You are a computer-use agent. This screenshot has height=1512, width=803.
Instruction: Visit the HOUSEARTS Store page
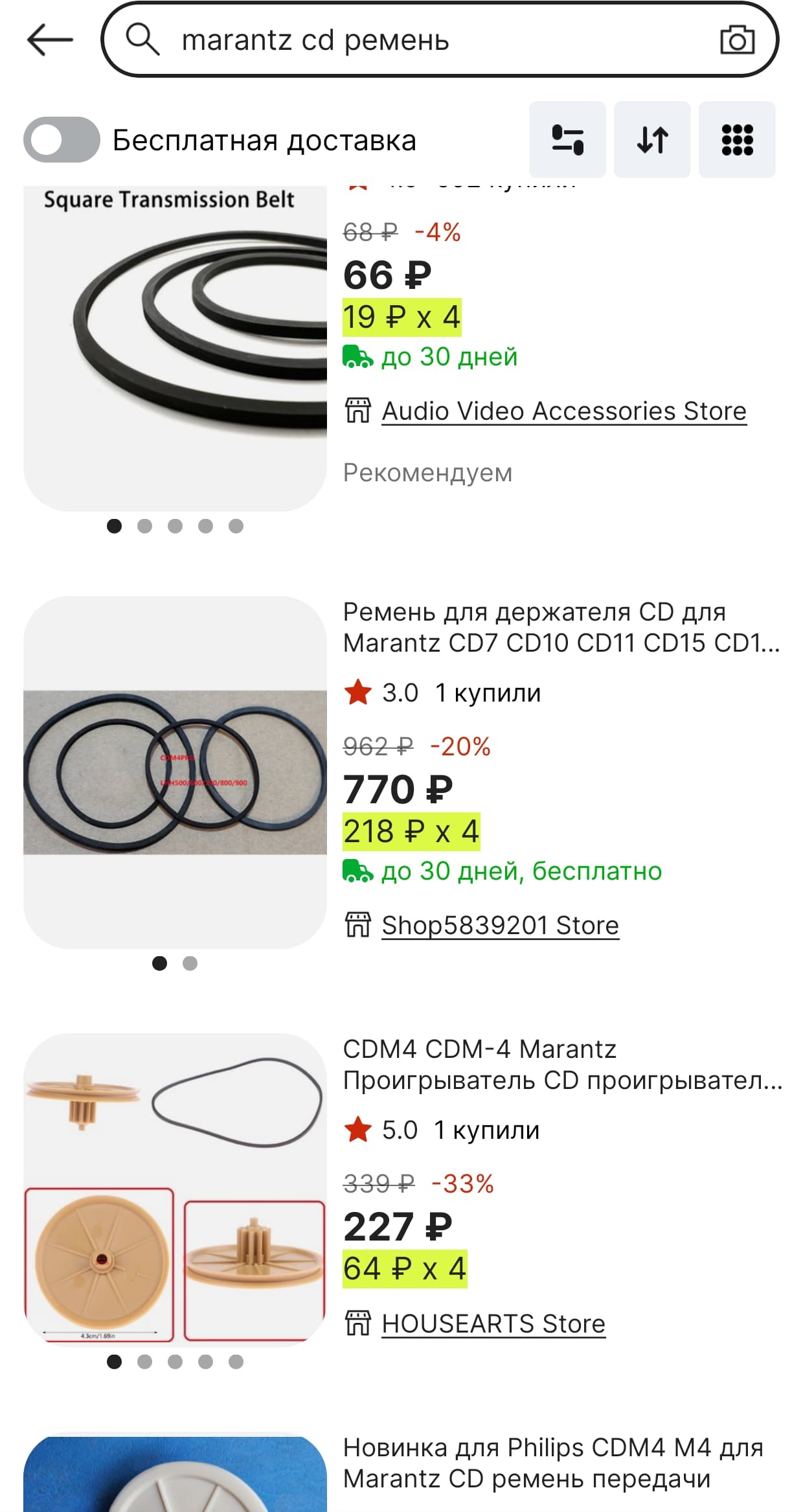pos(493,1323)
